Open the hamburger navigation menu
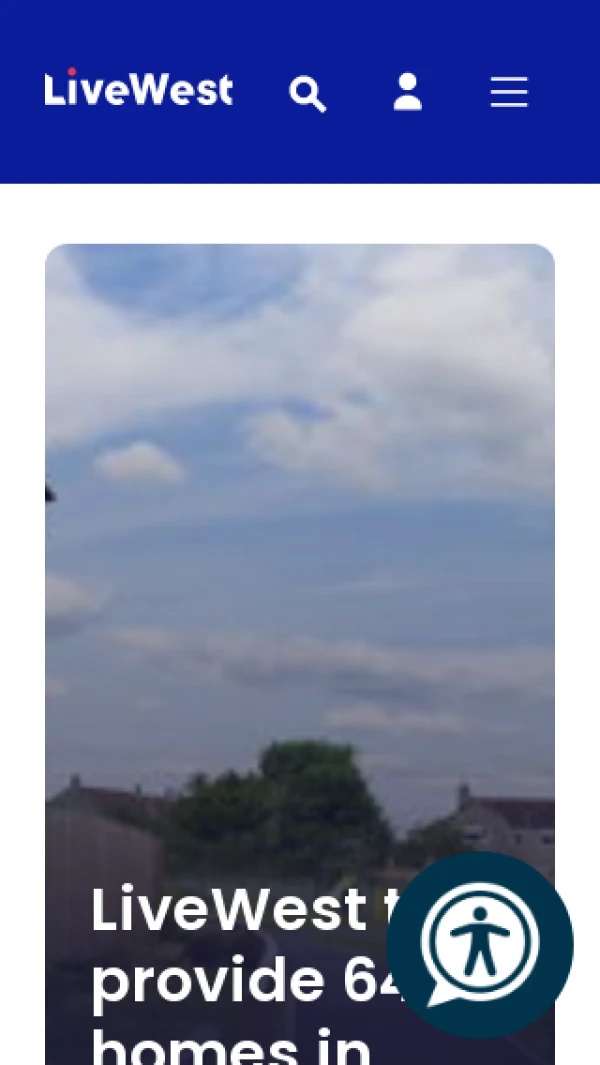 point(508,92)
